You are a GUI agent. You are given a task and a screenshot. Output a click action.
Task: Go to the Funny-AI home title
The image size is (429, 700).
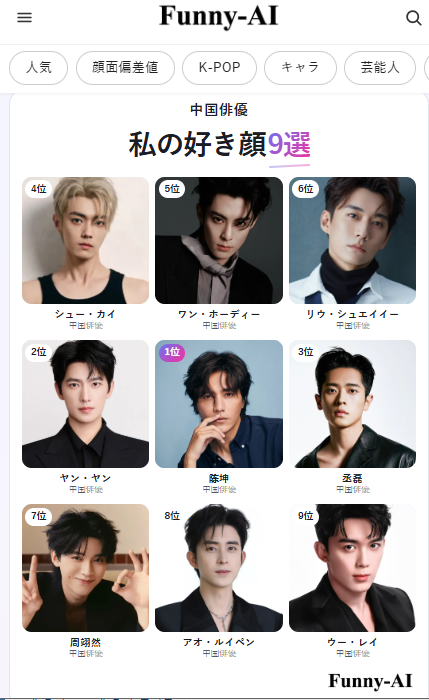219,17
